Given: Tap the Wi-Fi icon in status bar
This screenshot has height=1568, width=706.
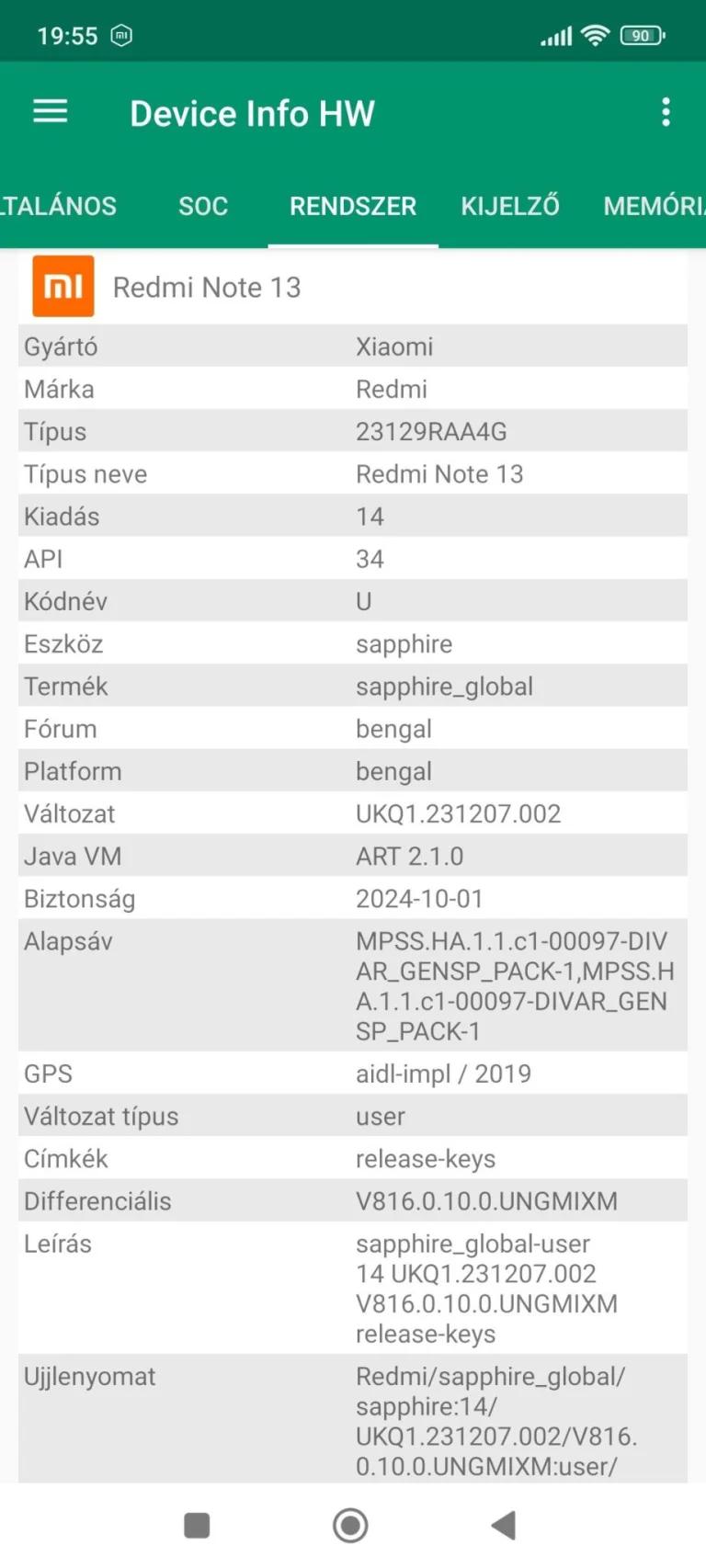Looking at the screenshot, I should [594, 35].
